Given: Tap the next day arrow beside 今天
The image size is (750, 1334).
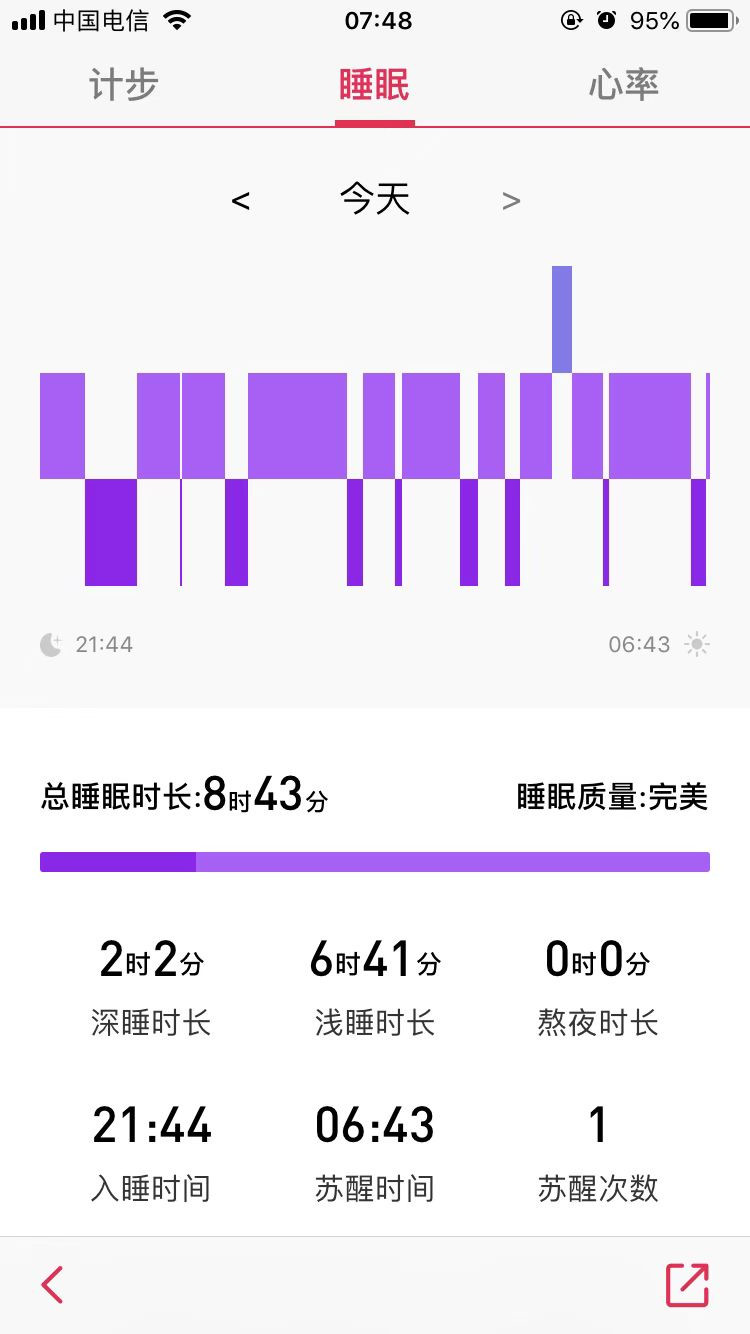Looking at the screenshot, I should [x=511, y=201].
